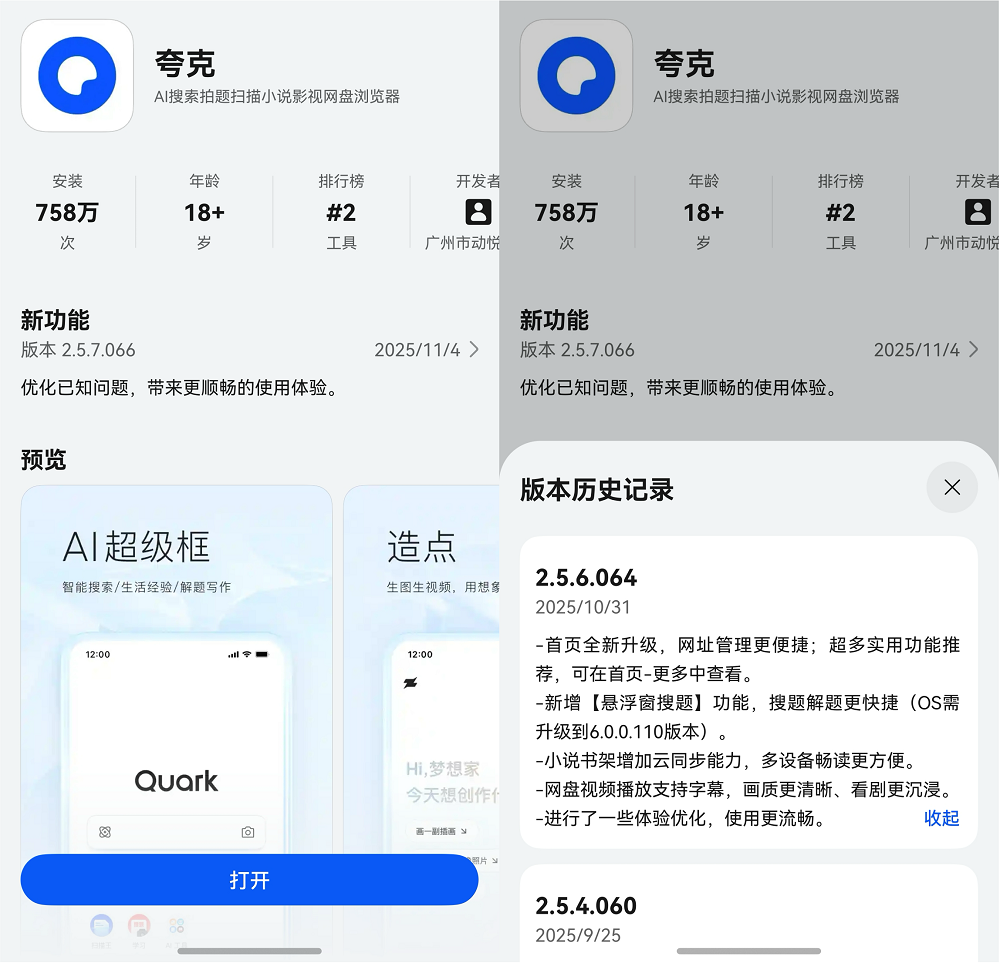This screenshot has height=963, width=1000.
Task: Close the 版本历史记录 sheet
Action: click(x=951, y=488)
